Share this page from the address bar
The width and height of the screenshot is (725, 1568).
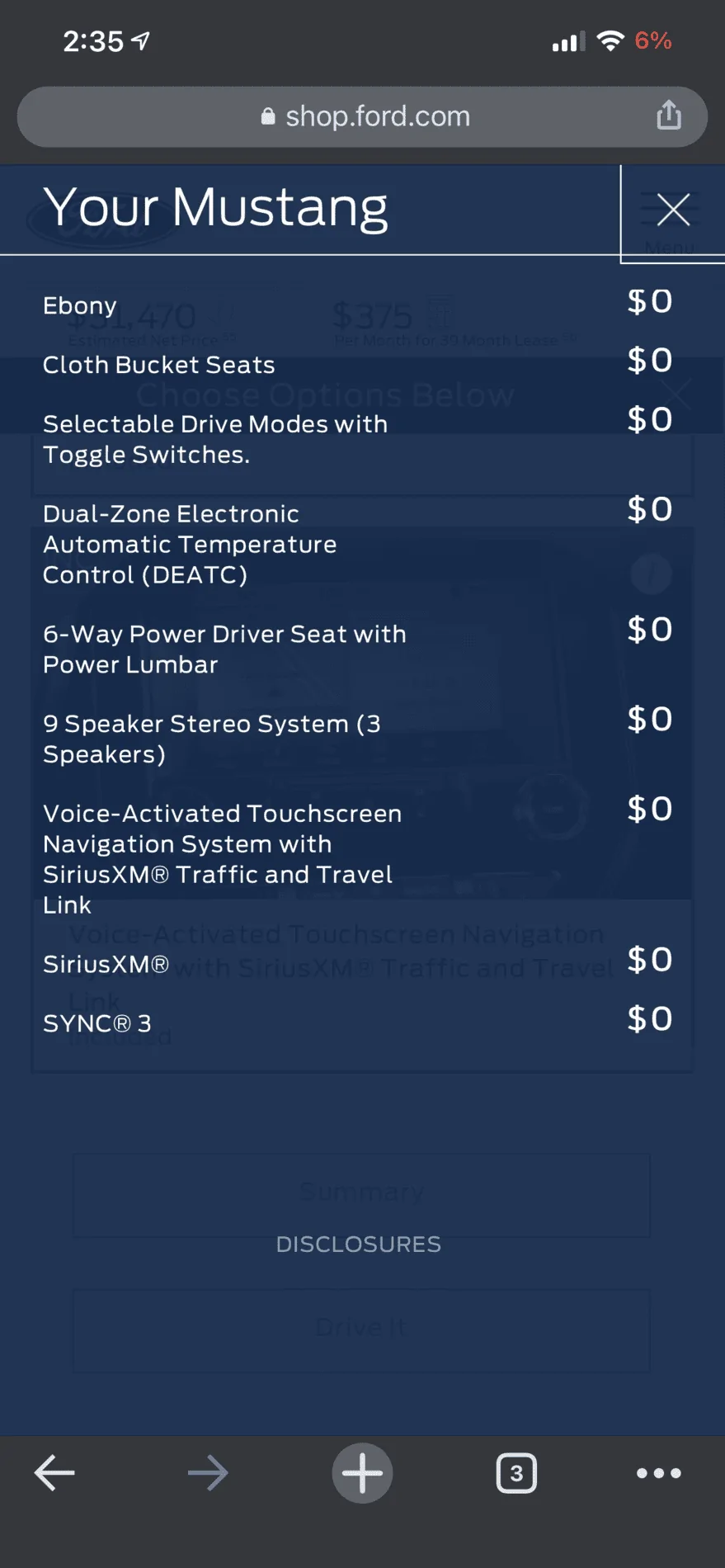tap(668, 115)
